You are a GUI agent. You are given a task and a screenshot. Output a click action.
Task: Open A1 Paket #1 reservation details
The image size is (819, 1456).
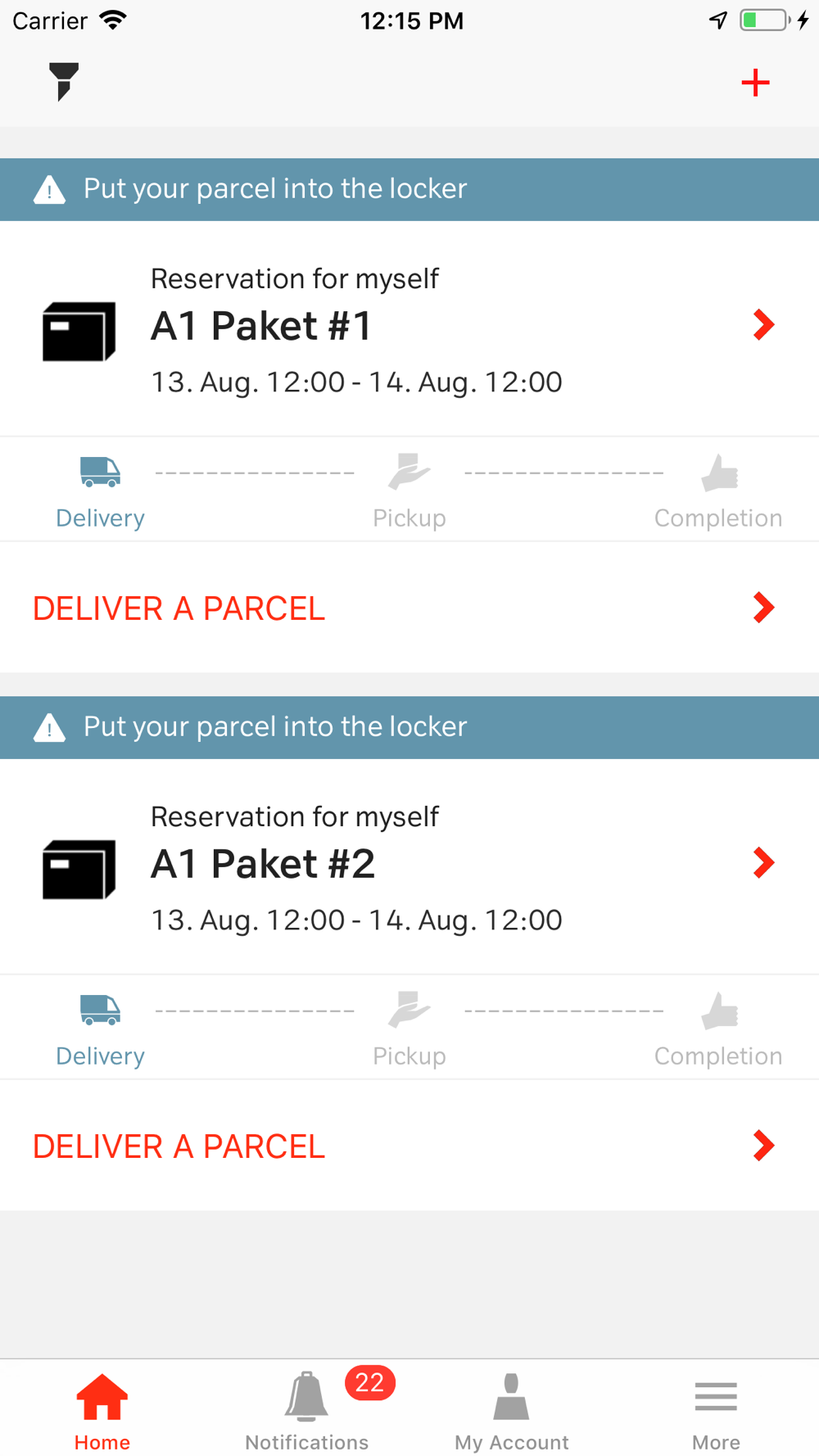pos(409,328)
